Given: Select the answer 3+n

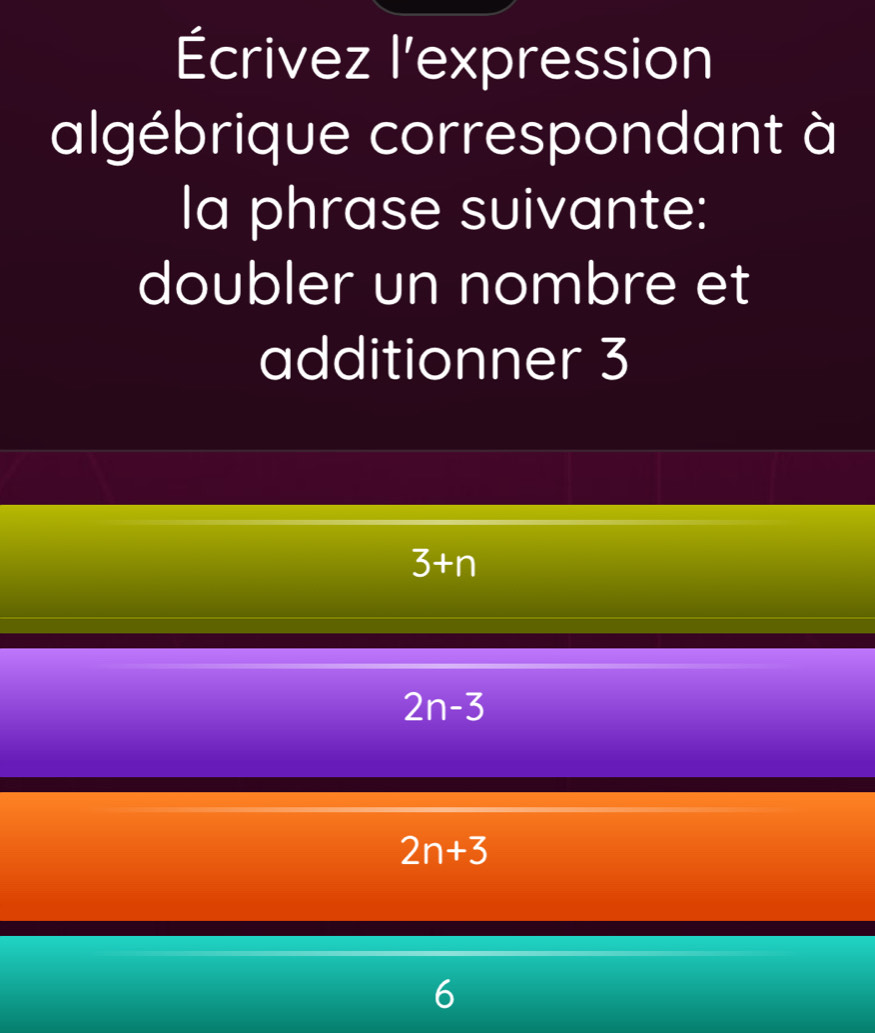Looking at the screenshot, I should pos(438,566).
